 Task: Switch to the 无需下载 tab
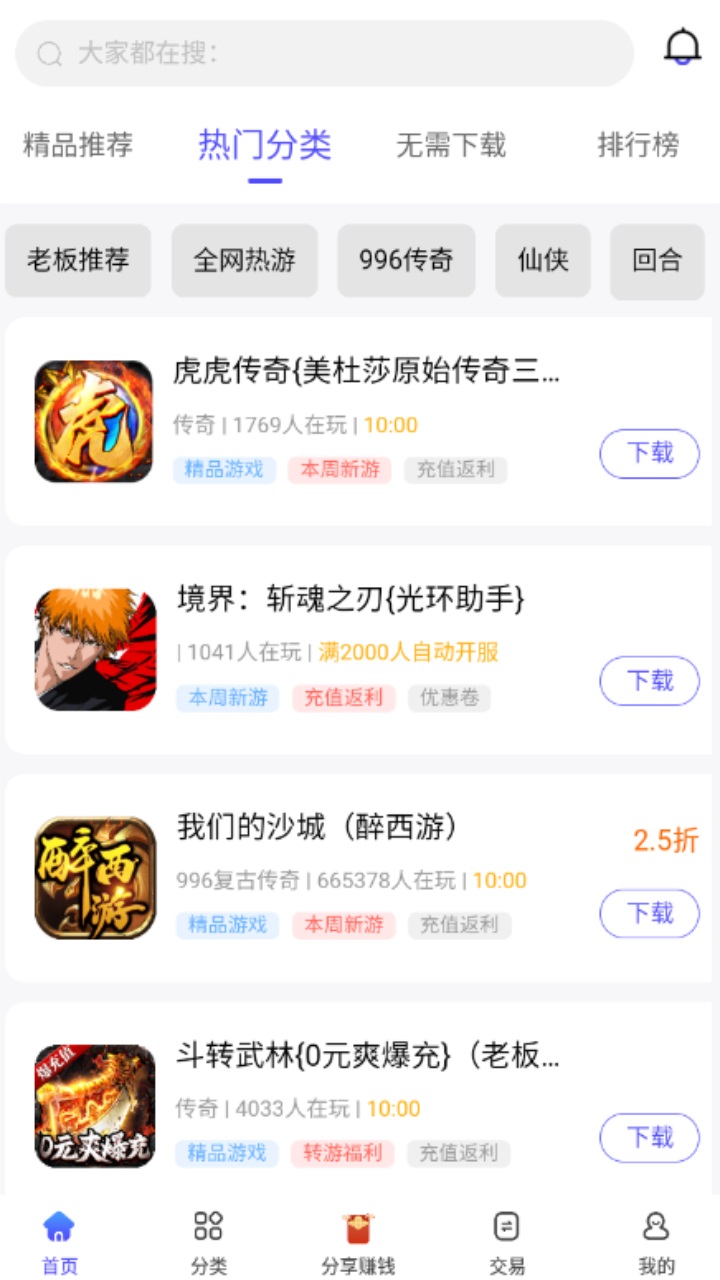pos(451,146)
